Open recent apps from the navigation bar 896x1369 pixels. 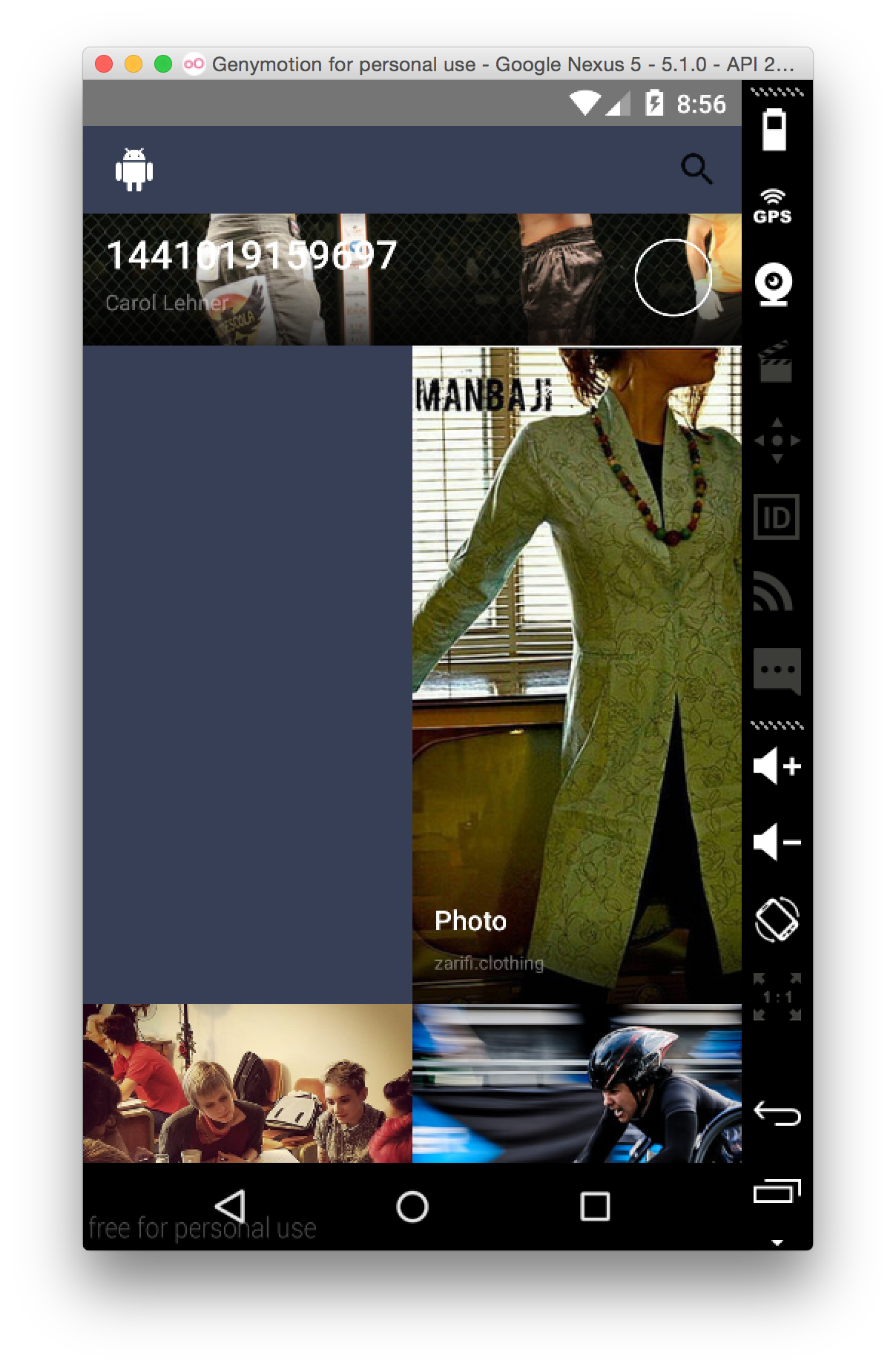[x=594, y=1207]
